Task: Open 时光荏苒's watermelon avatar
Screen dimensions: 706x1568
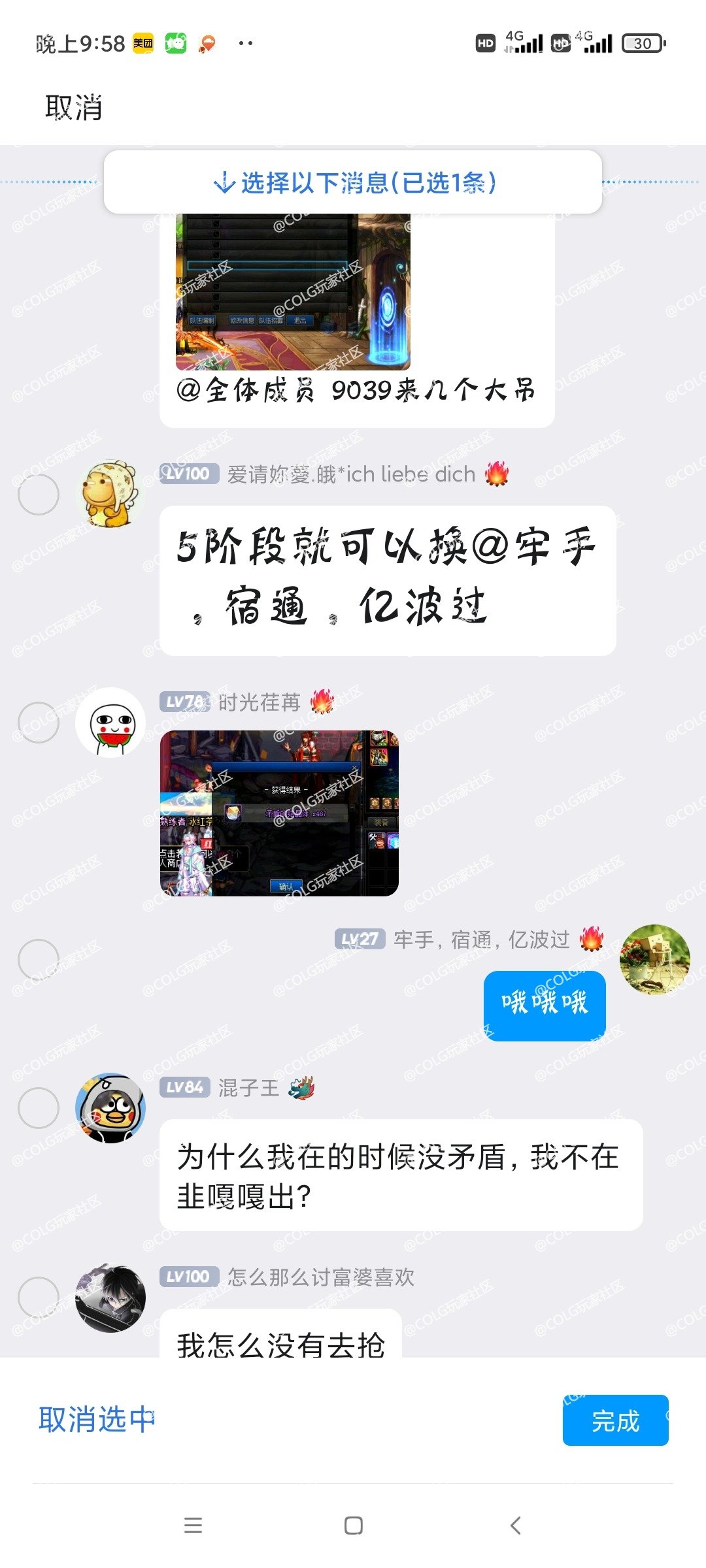Action: coord(110,723)
